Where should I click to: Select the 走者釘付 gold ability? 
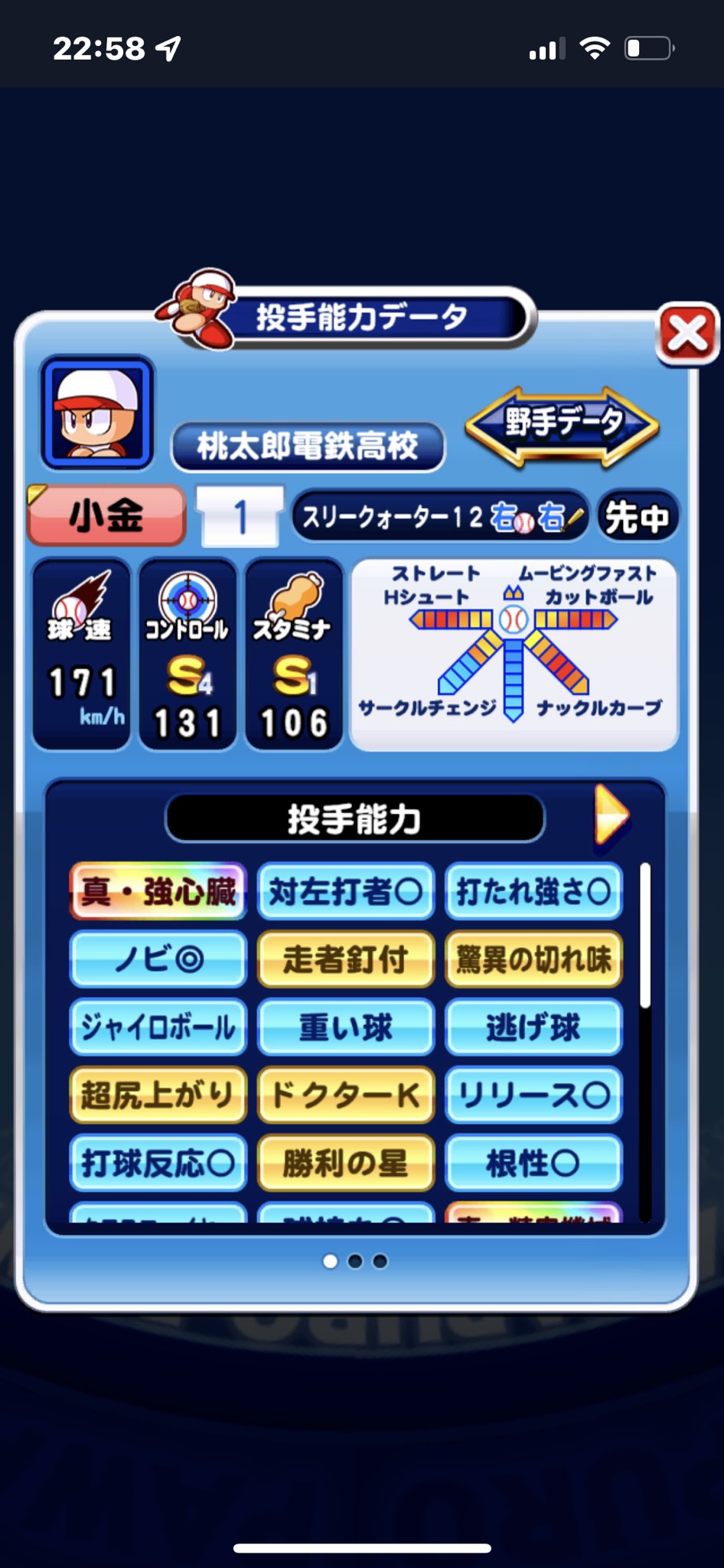pos(346,959)
